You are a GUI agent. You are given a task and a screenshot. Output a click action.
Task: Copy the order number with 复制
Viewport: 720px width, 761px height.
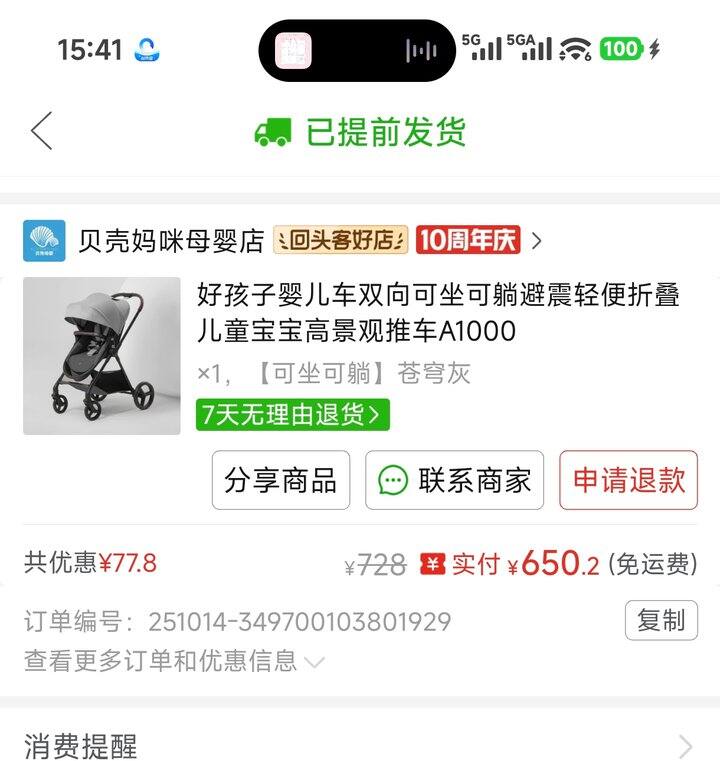[x=661, y=620]
